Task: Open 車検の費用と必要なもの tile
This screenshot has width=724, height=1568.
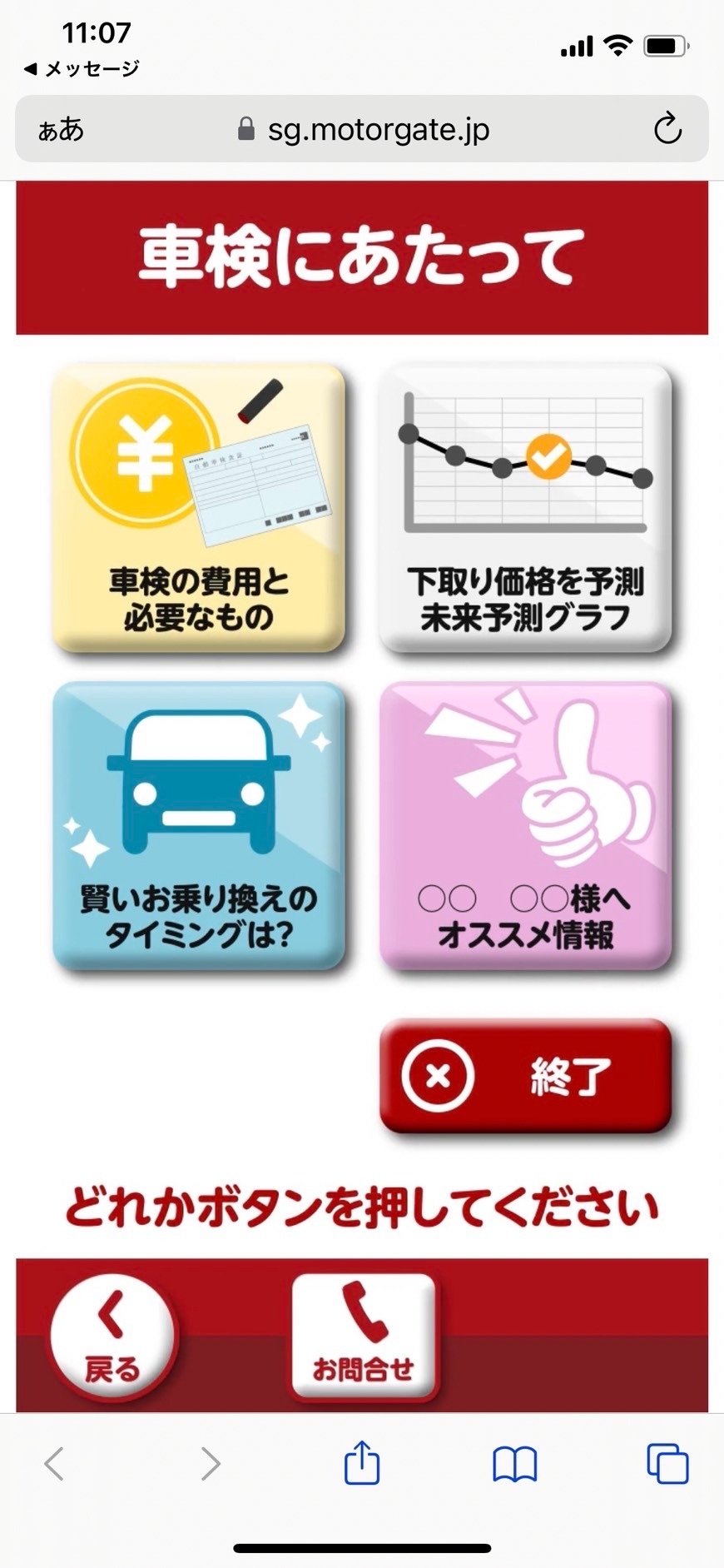Action: pyautogui.click(x=199, y=507)
